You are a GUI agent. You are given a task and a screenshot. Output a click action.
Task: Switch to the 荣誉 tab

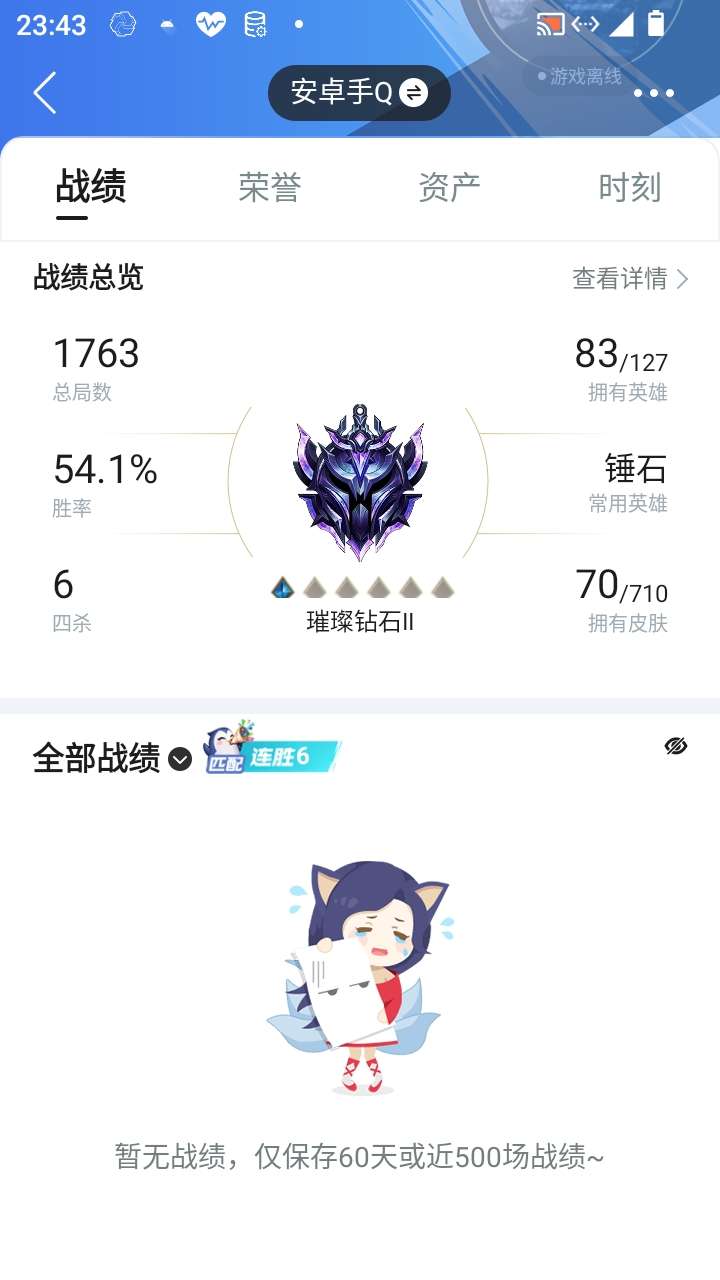click(x=270, y=187)
